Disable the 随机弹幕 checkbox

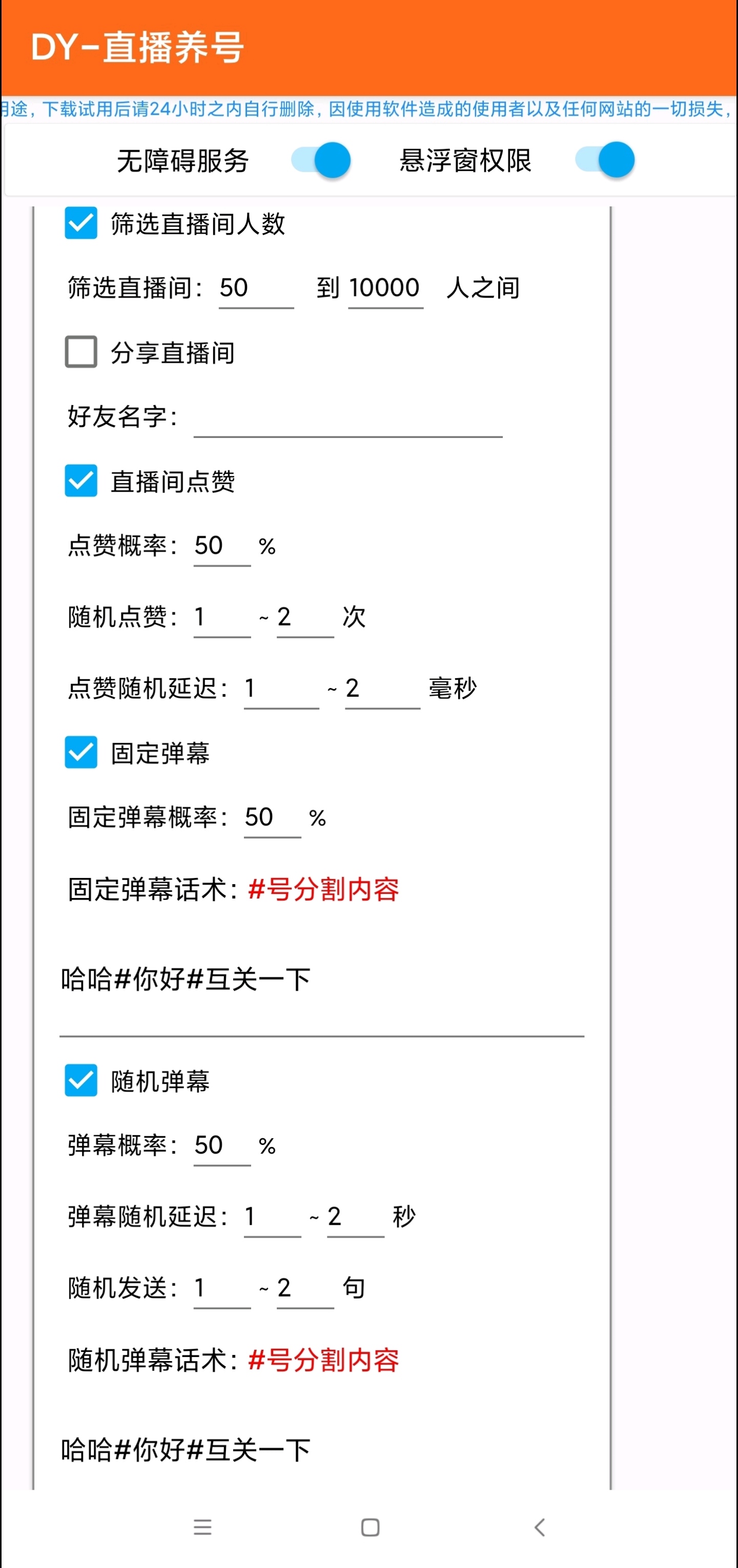click(x=81, y=1080)
